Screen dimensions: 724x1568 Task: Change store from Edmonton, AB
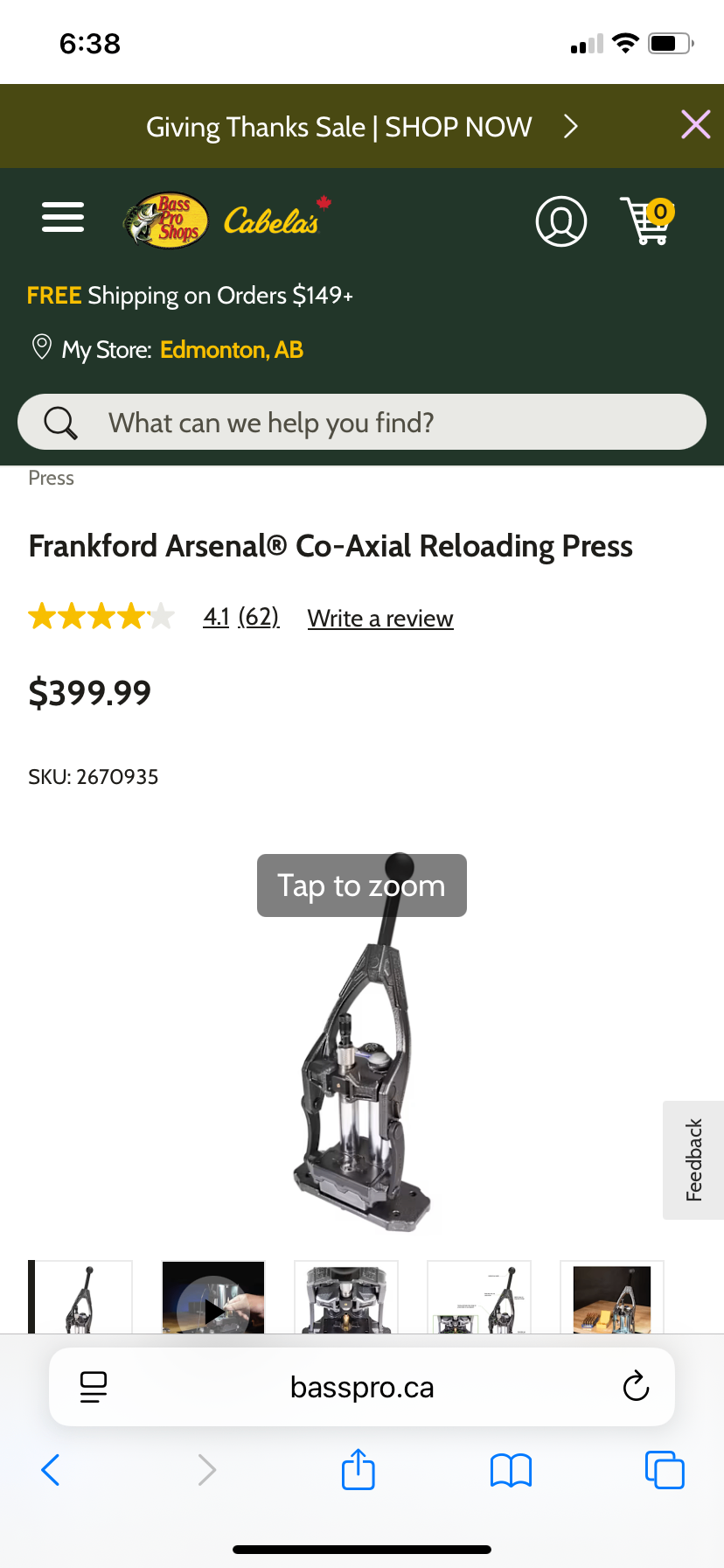[231, 349]
